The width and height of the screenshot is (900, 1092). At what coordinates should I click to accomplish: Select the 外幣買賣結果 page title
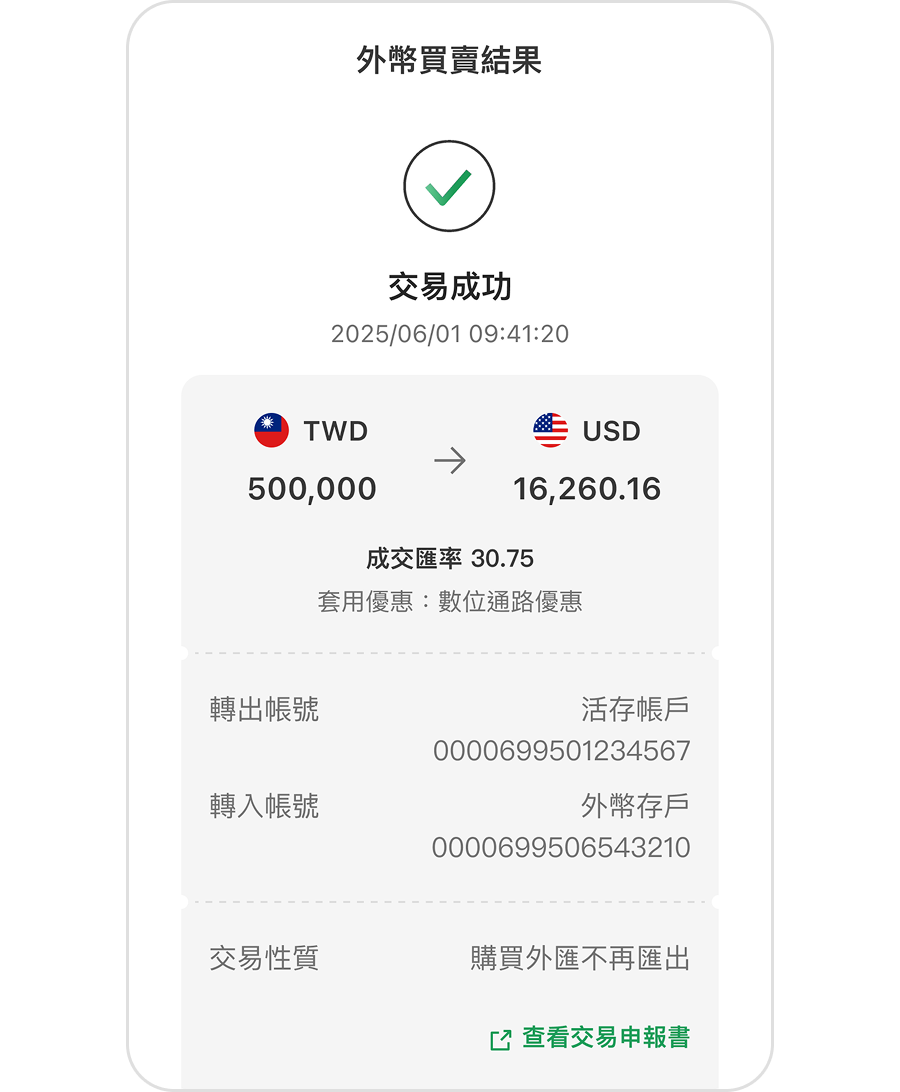[450, 58]
